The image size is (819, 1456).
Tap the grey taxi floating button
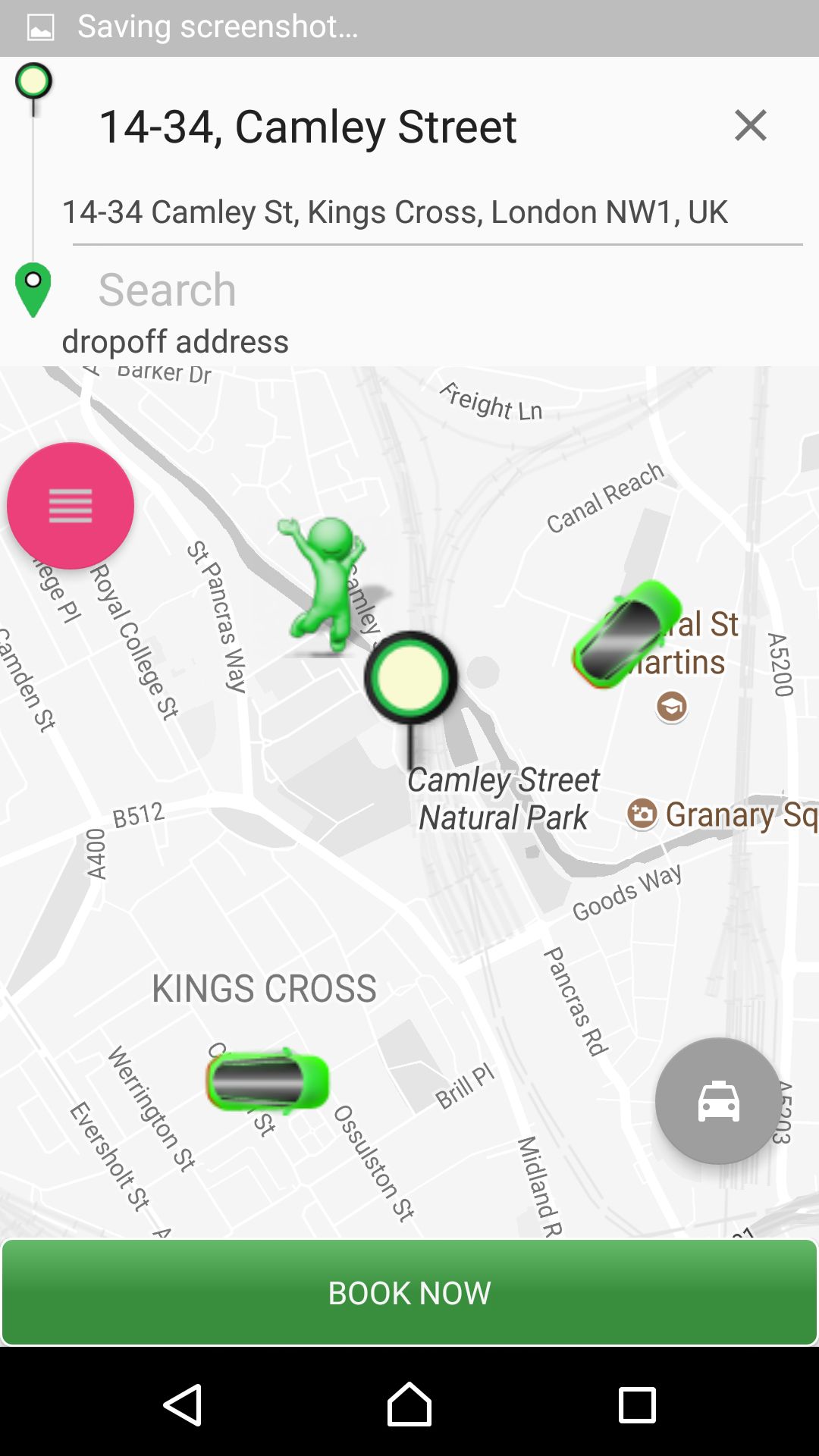[x=718, y=1100]
